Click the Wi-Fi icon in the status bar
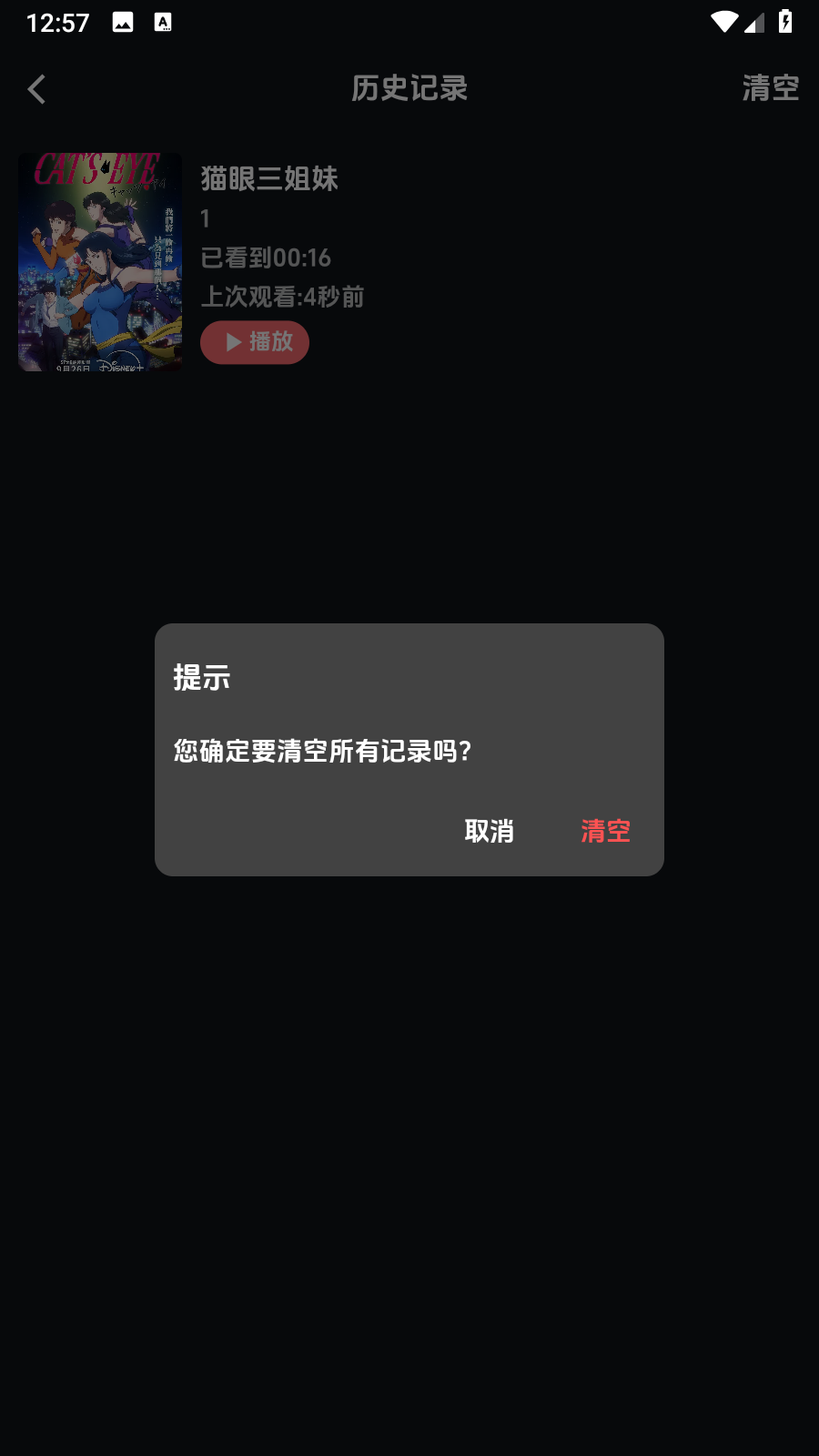The width and height of the screenshot is (819, 1456). point(723,22)
